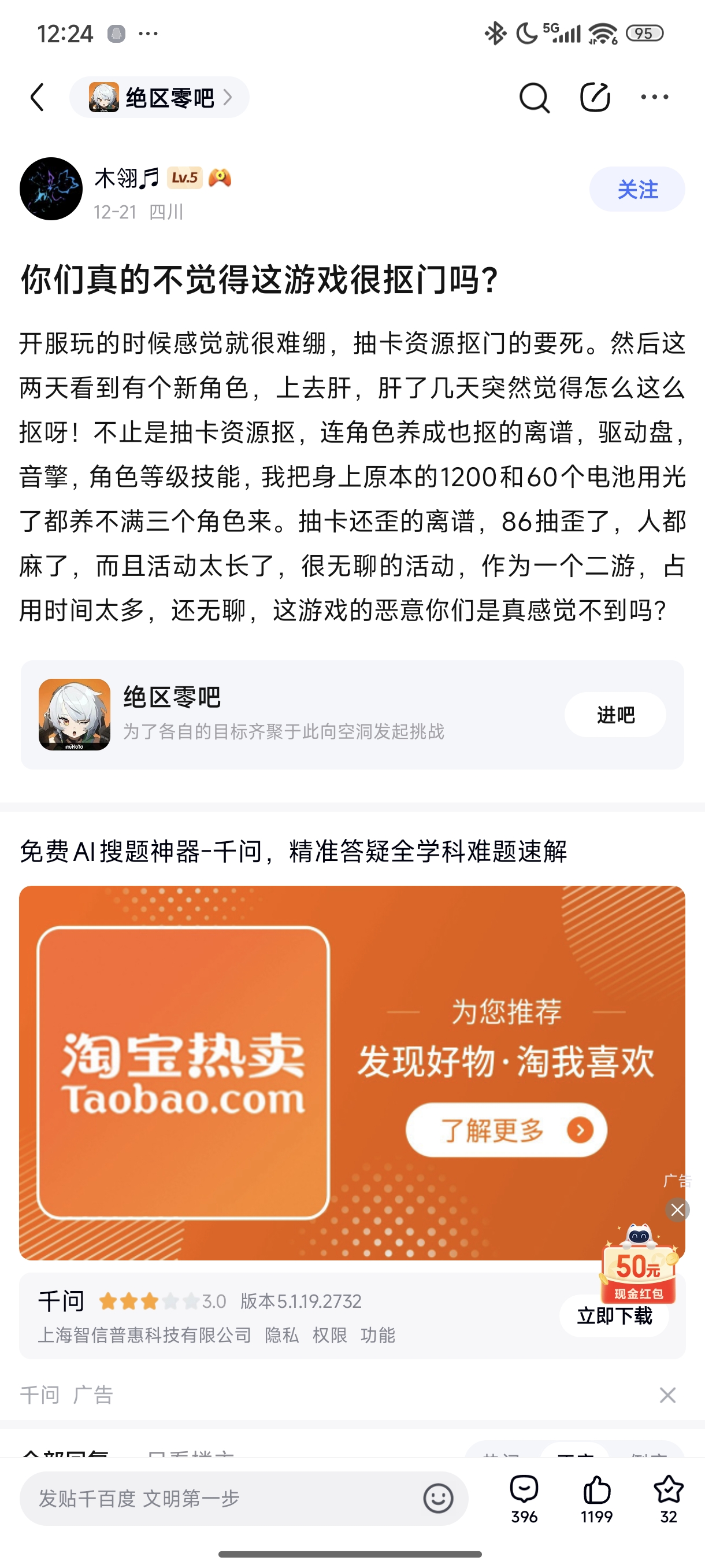
Task: Open the Taobao ad banner
Action: [243, 1071]
